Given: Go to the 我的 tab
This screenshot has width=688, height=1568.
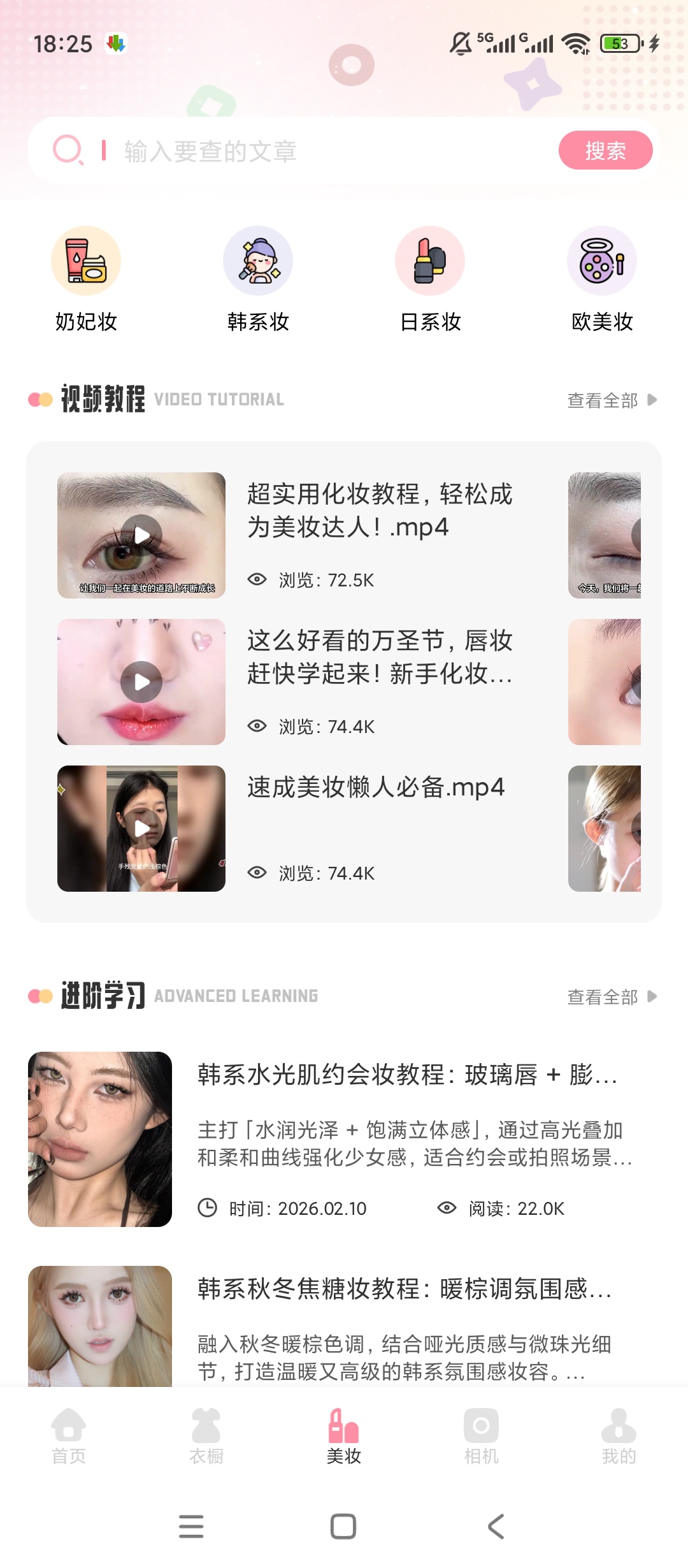Looking at the screenshot, I should (619, 1437).
